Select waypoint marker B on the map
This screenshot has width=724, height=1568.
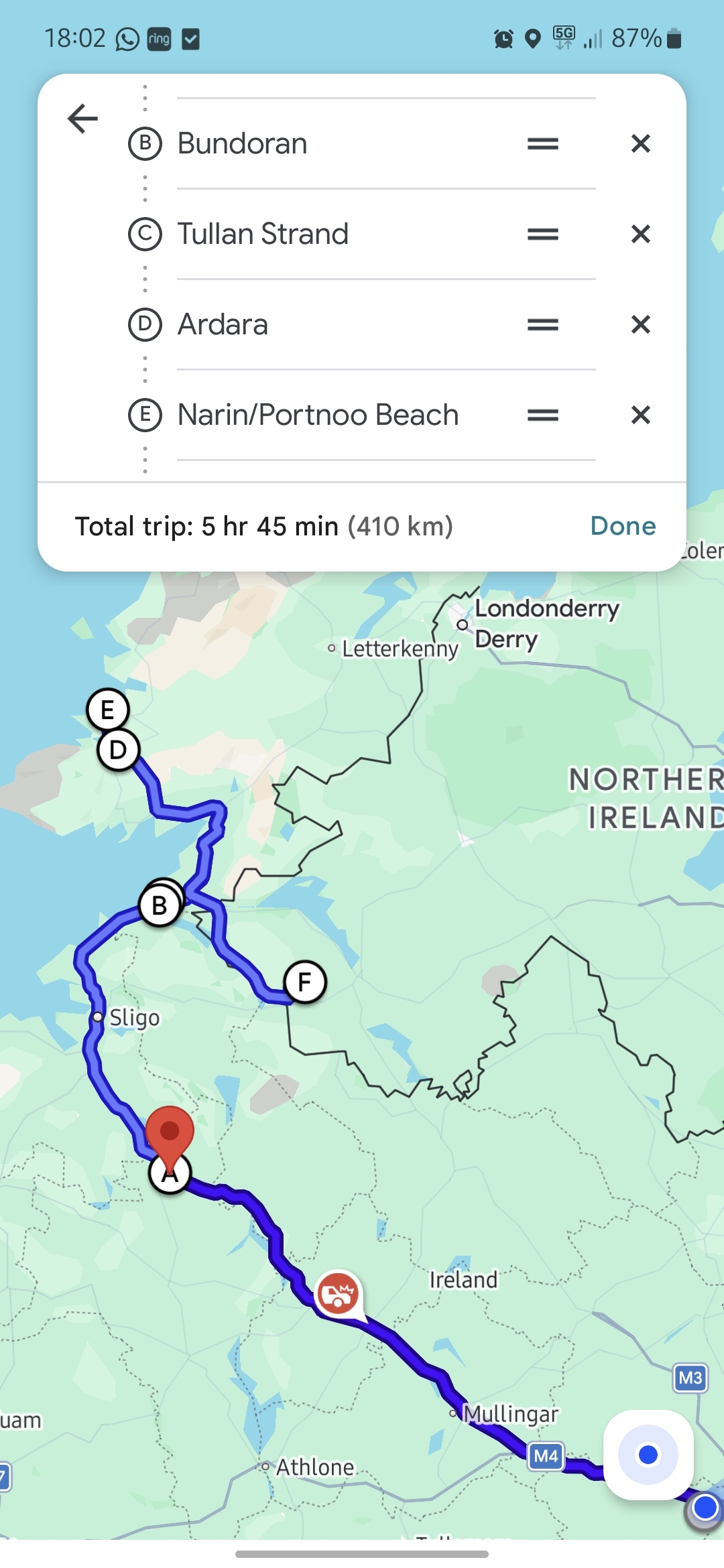coord(159,904)
